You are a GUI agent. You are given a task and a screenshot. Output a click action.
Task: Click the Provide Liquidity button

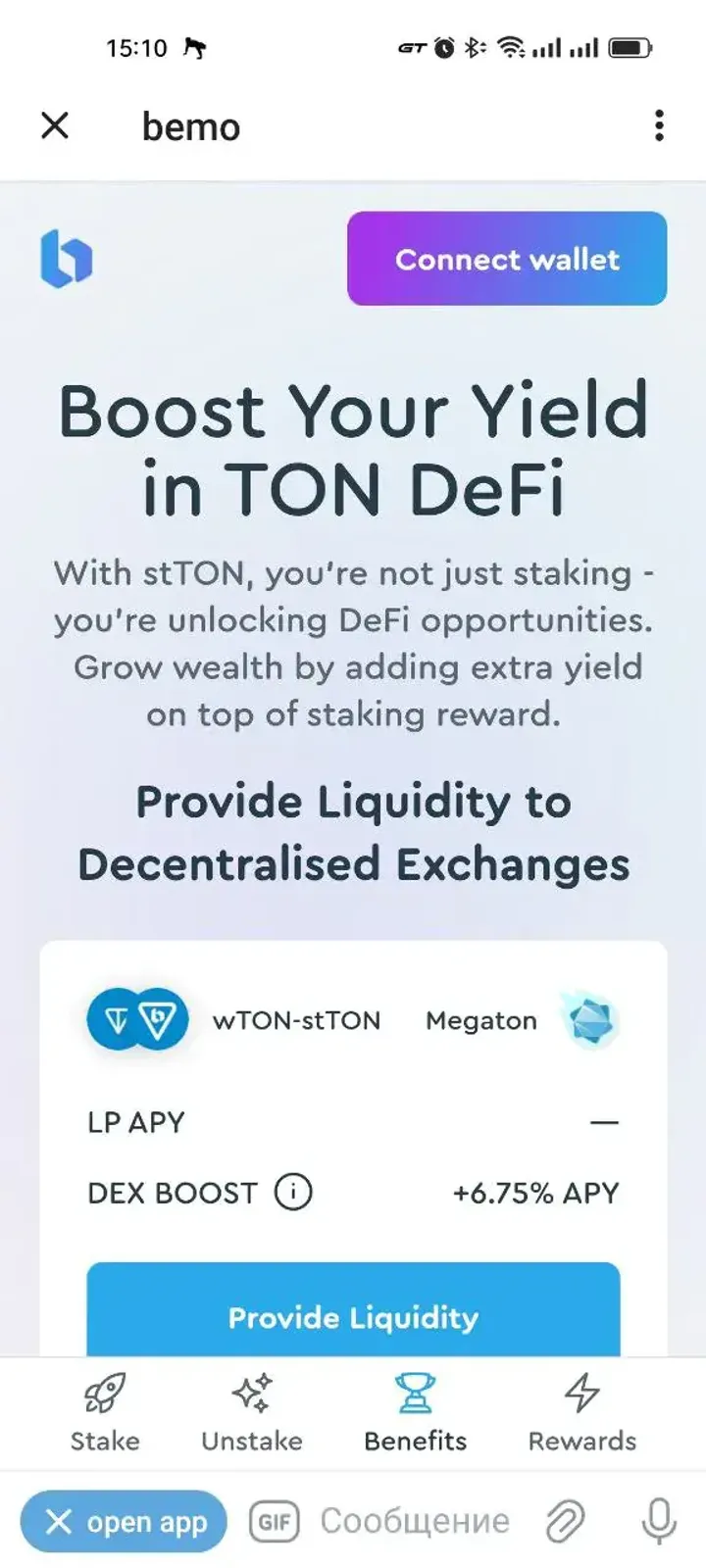pyautogui.click(x=352, y=1317)
